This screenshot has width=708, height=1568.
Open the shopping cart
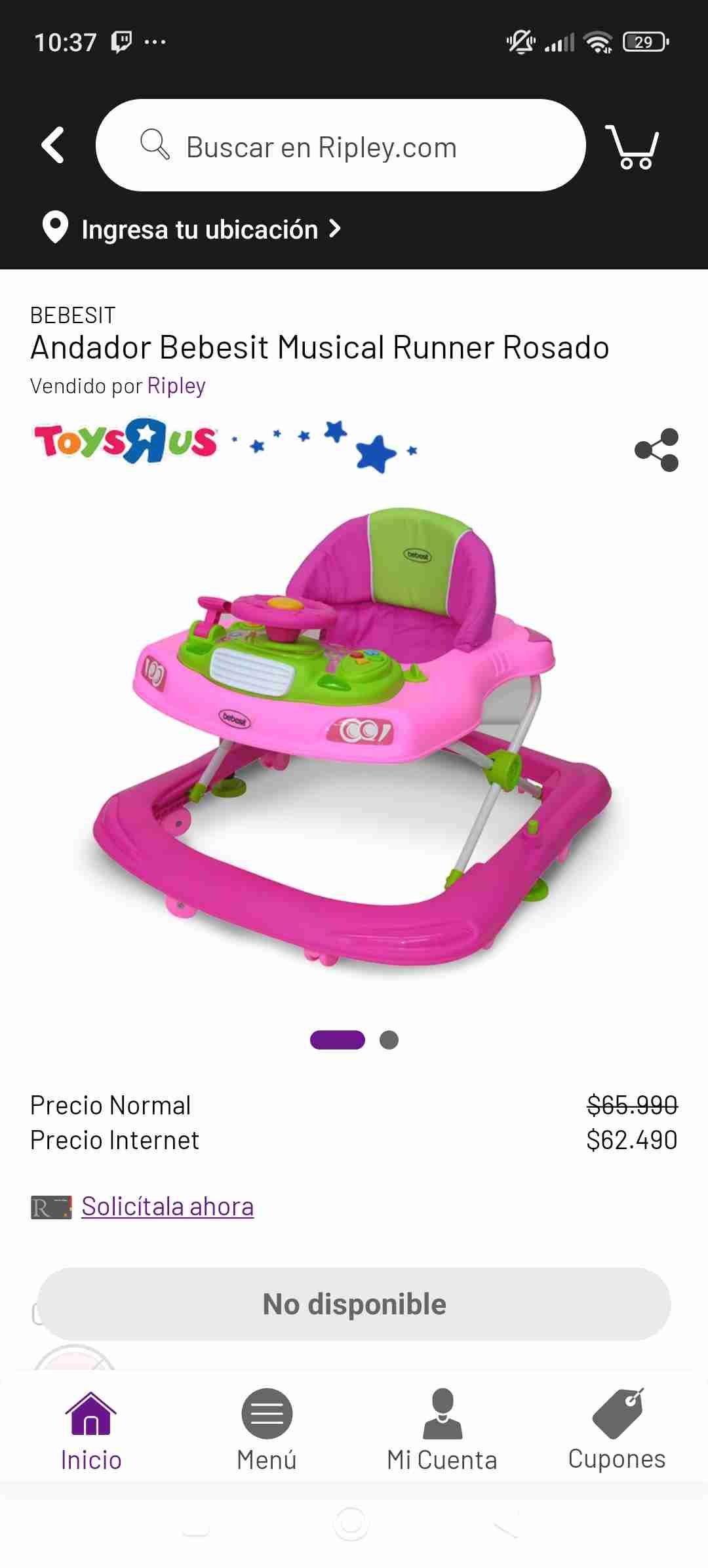[x=633, y=147]
